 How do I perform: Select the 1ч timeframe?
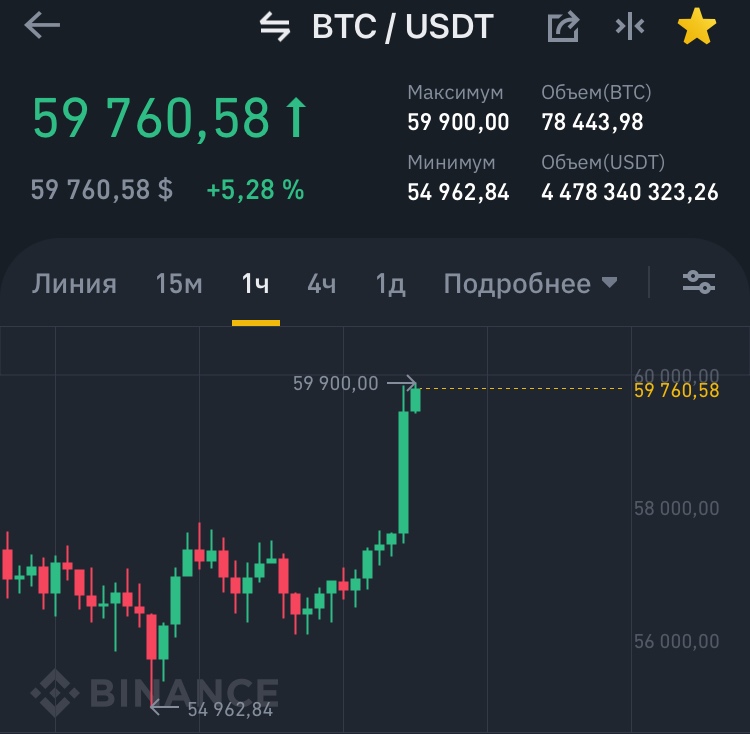click(255, 284)
